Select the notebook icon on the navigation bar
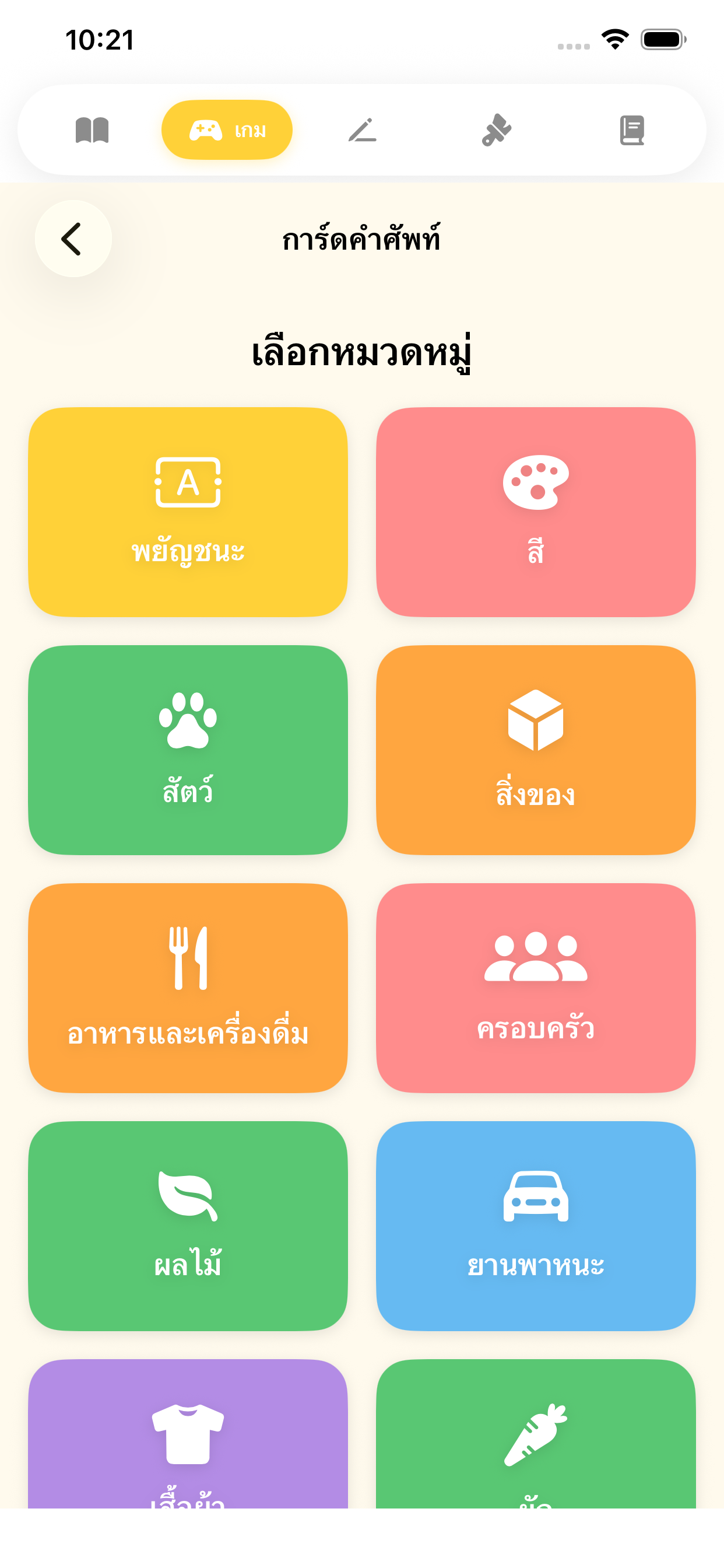724x1568 pixels. tap(633, 129)
